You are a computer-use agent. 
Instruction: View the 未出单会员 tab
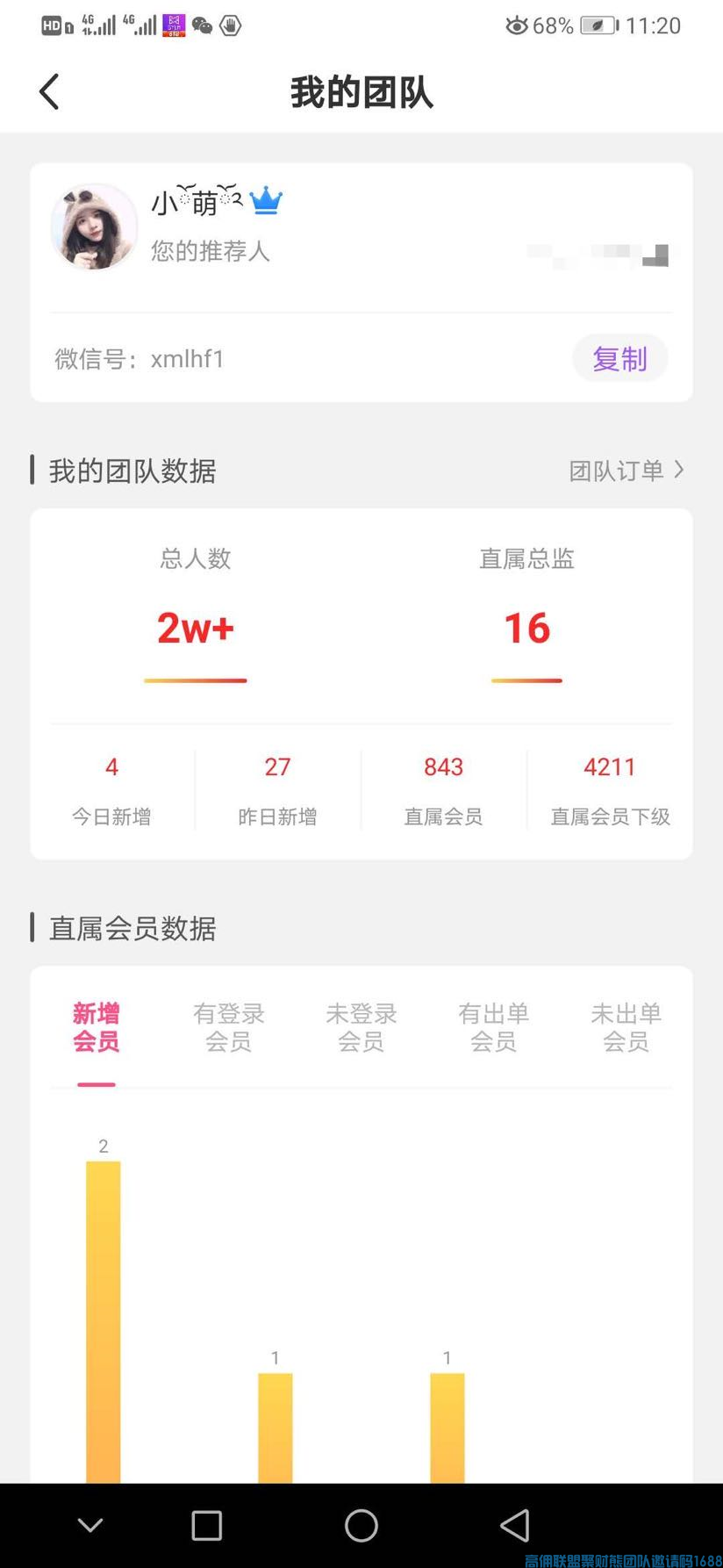click(626, 1027)
